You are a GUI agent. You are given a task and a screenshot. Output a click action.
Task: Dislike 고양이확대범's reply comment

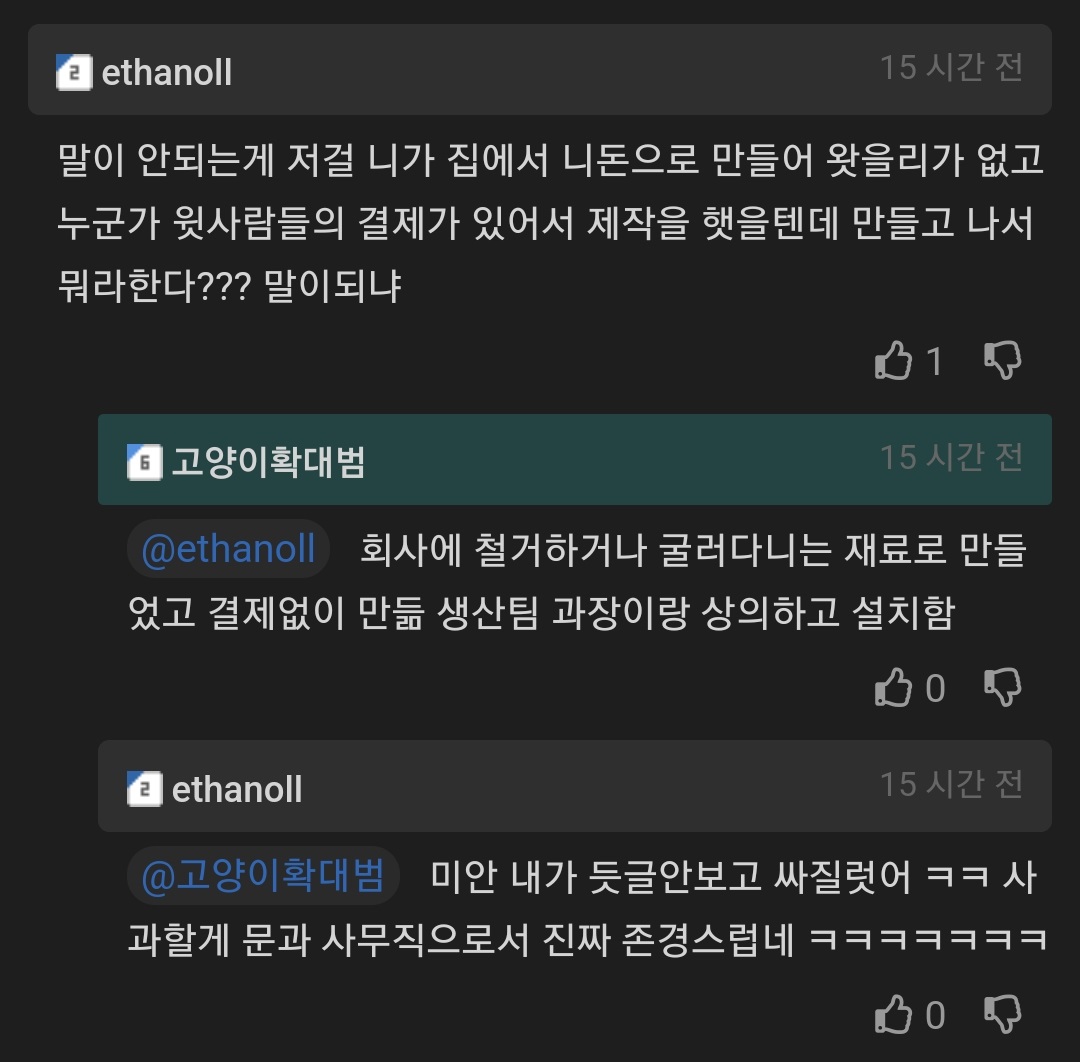point(1002,687)
